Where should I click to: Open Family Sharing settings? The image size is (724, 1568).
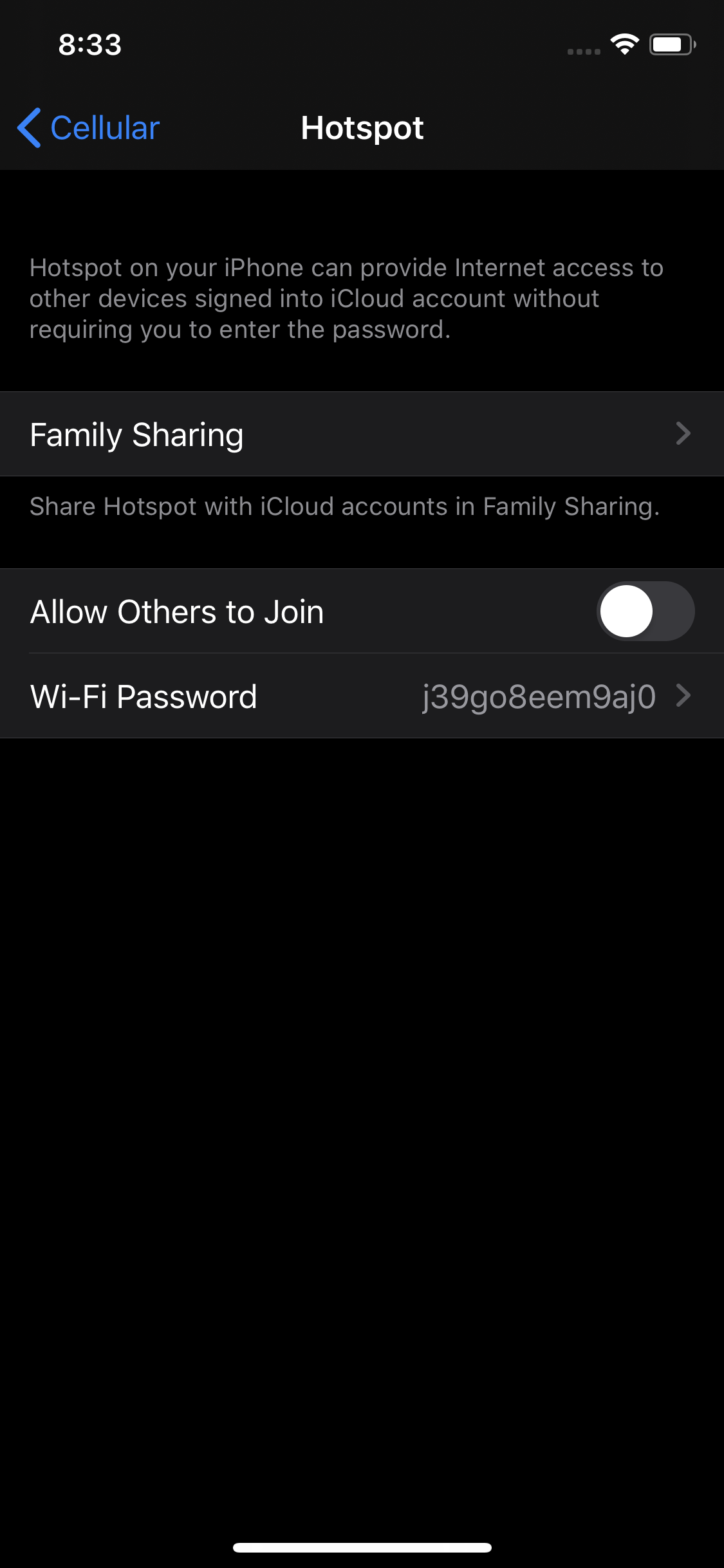tap(362, 434)
